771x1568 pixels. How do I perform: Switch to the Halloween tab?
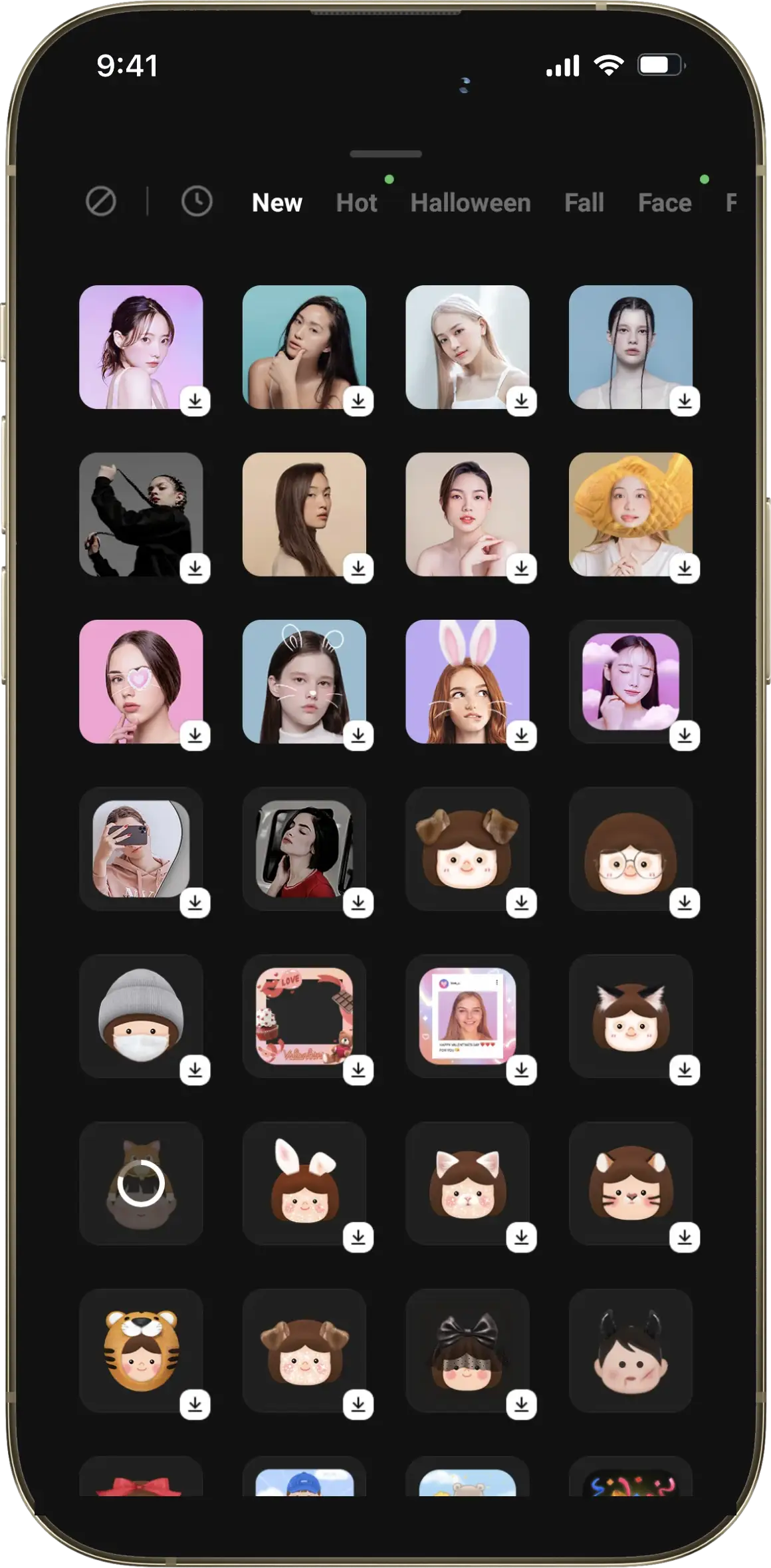tap(471, 203)
